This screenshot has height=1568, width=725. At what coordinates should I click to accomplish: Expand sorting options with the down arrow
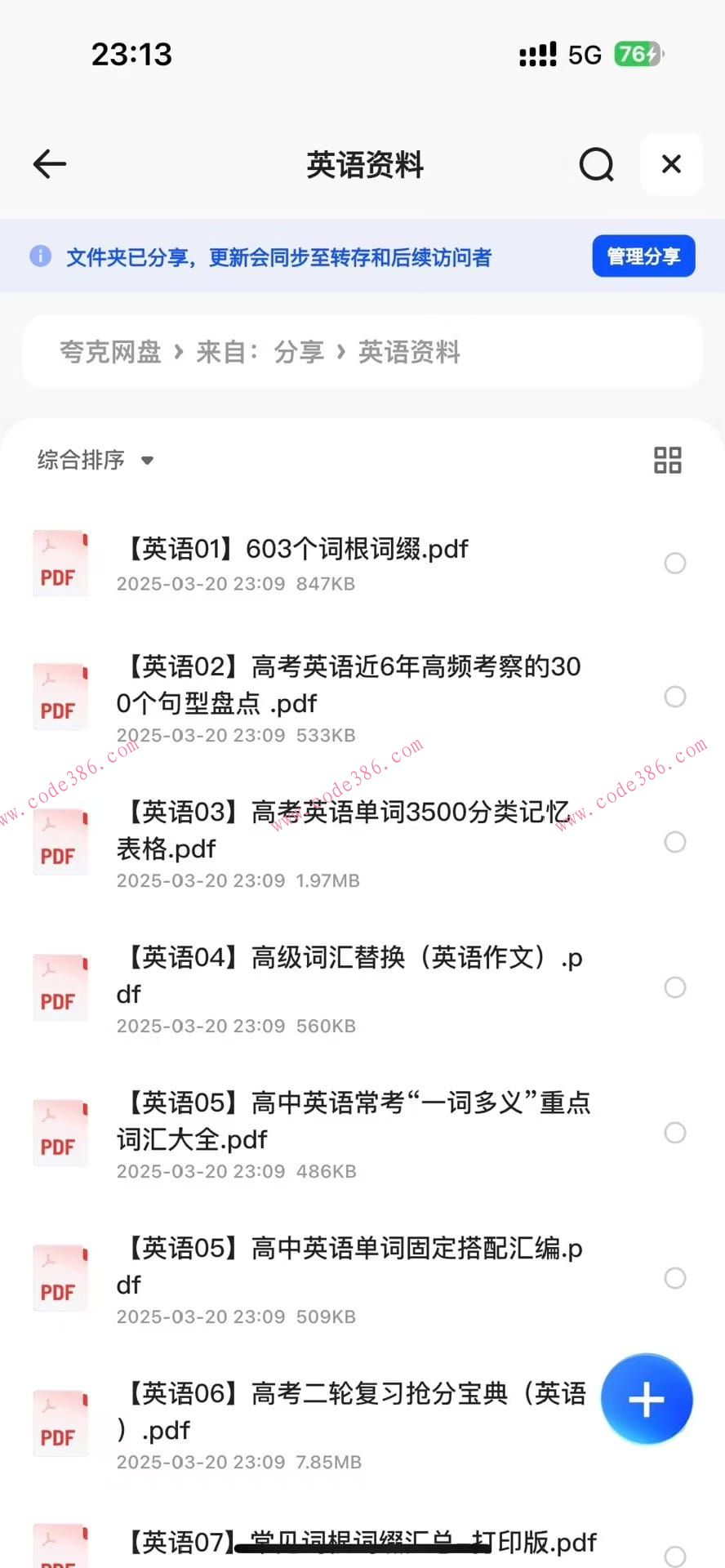147,461
